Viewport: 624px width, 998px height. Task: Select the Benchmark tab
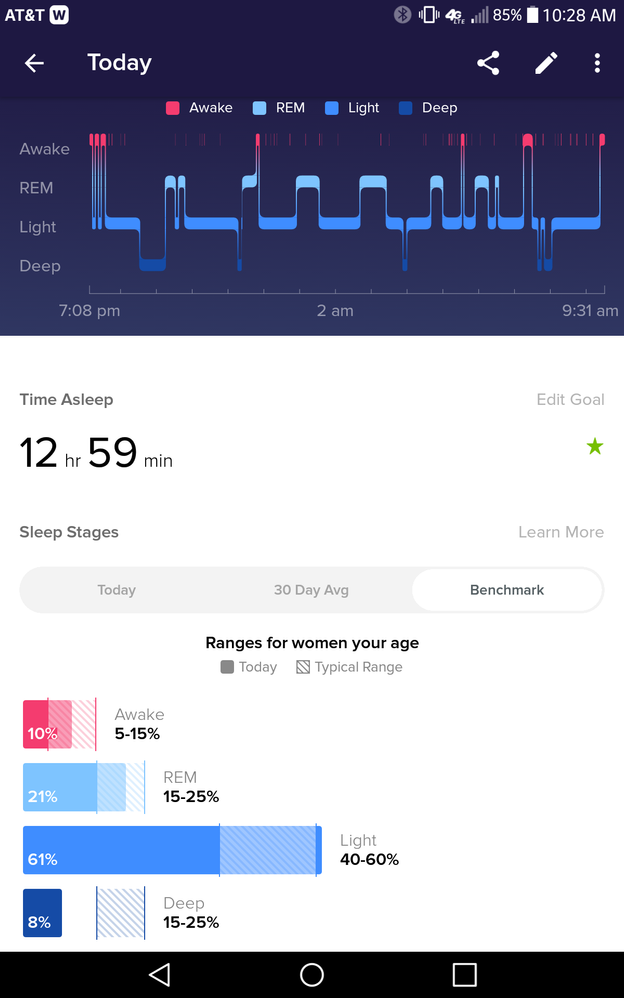tap(507, 590)
